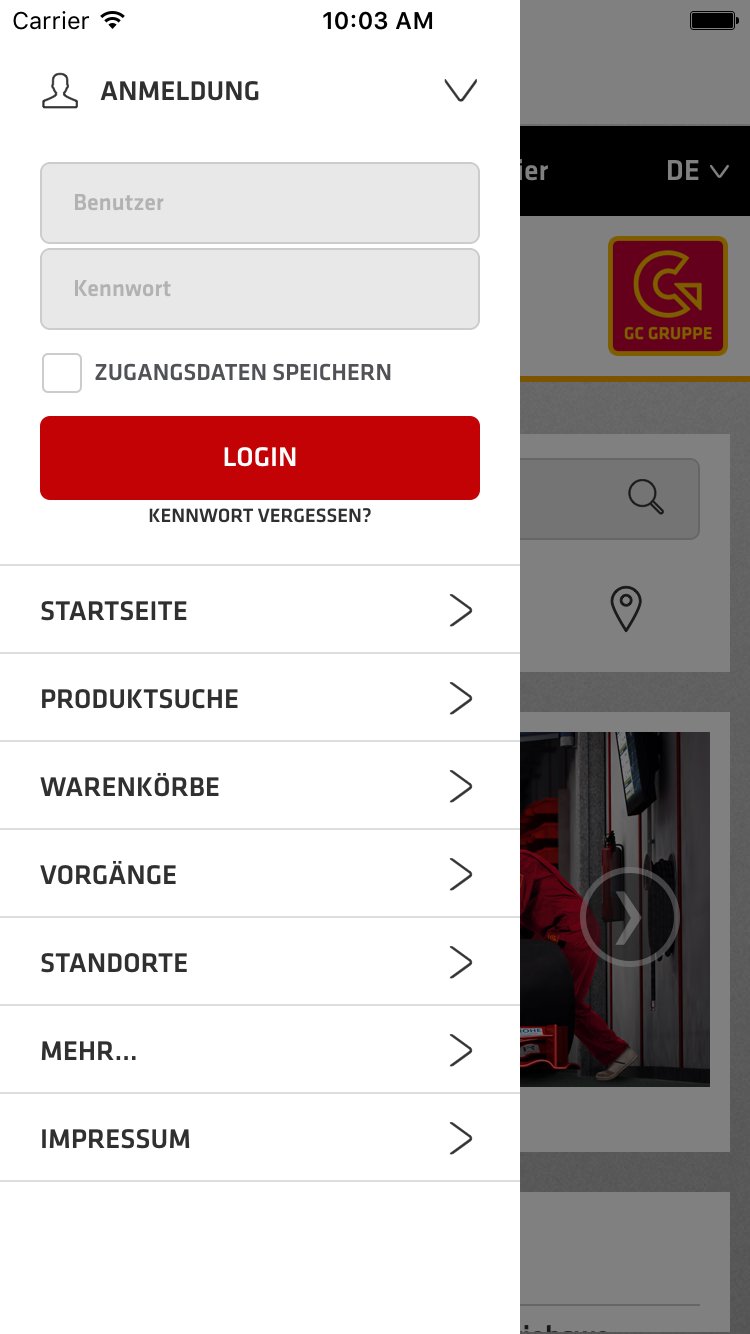Image resolution: width=750 pixels, height=1334 pixels.
Task: Tap the magnifying glass search icon
Action: (x=646, y=497)
